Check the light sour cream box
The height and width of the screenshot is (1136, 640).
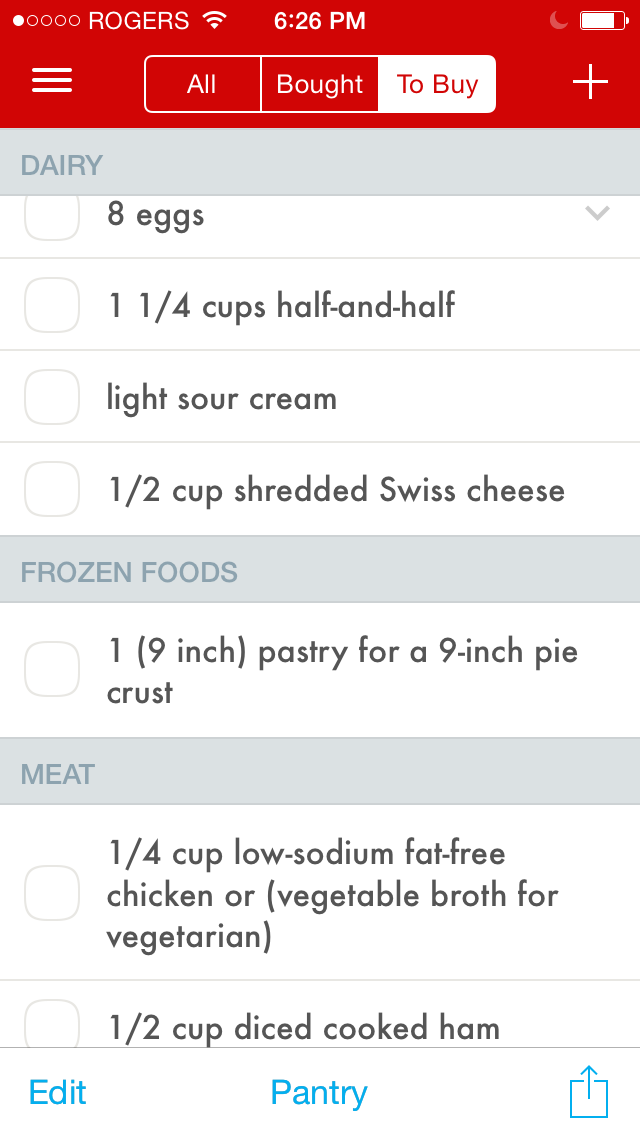coord(52,397)
